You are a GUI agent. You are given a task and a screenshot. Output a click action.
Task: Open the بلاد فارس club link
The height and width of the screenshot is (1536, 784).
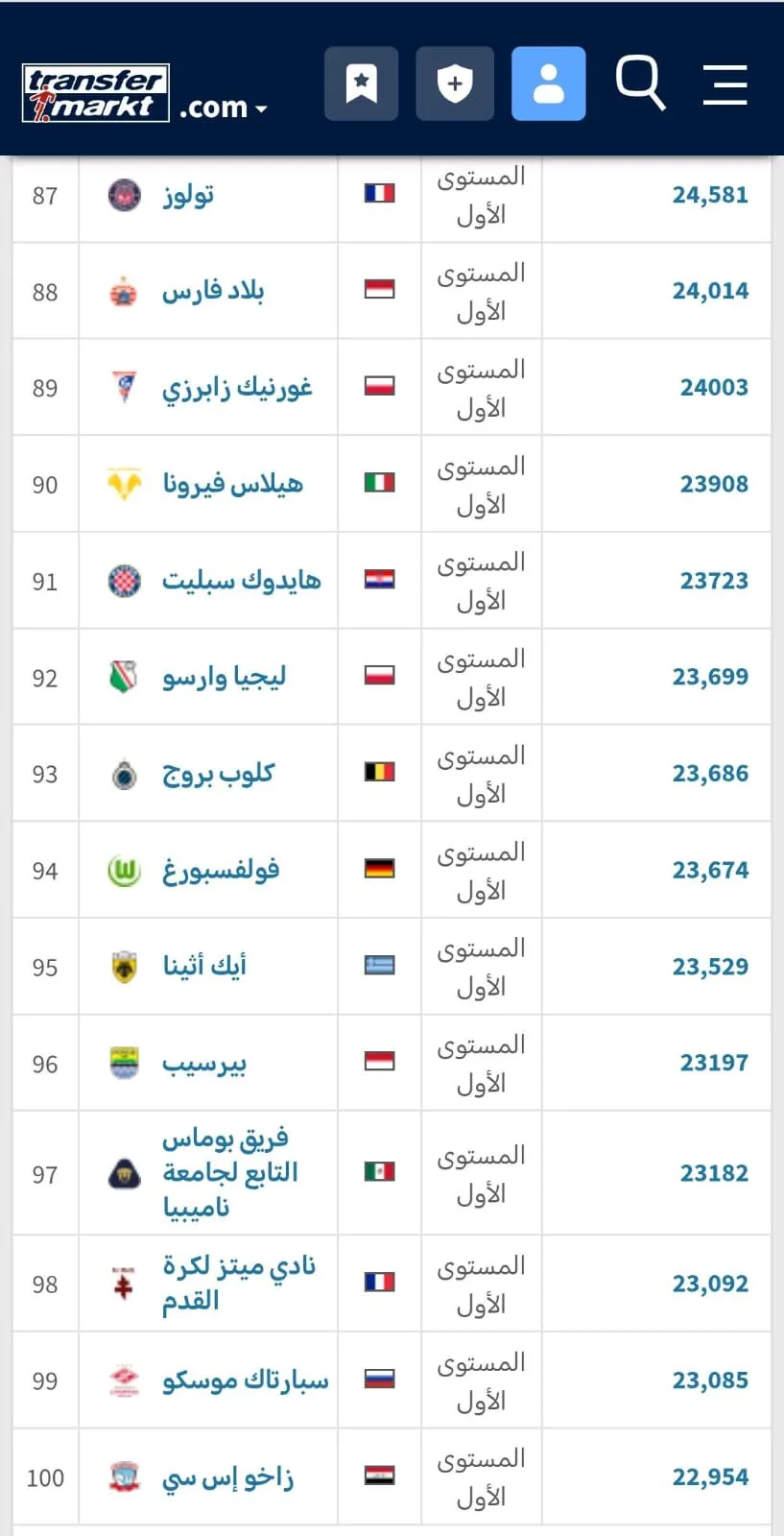(213, 291)
